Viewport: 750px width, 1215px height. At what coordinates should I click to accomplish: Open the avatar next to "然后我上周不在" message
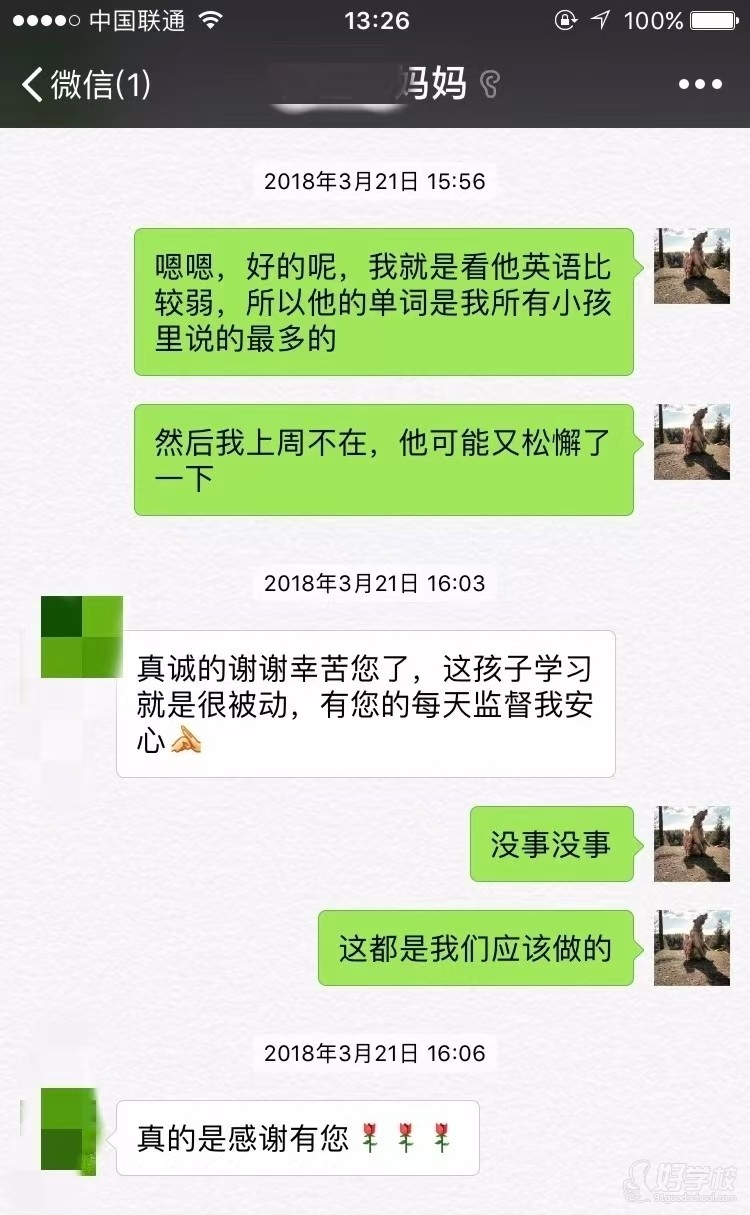692,442
